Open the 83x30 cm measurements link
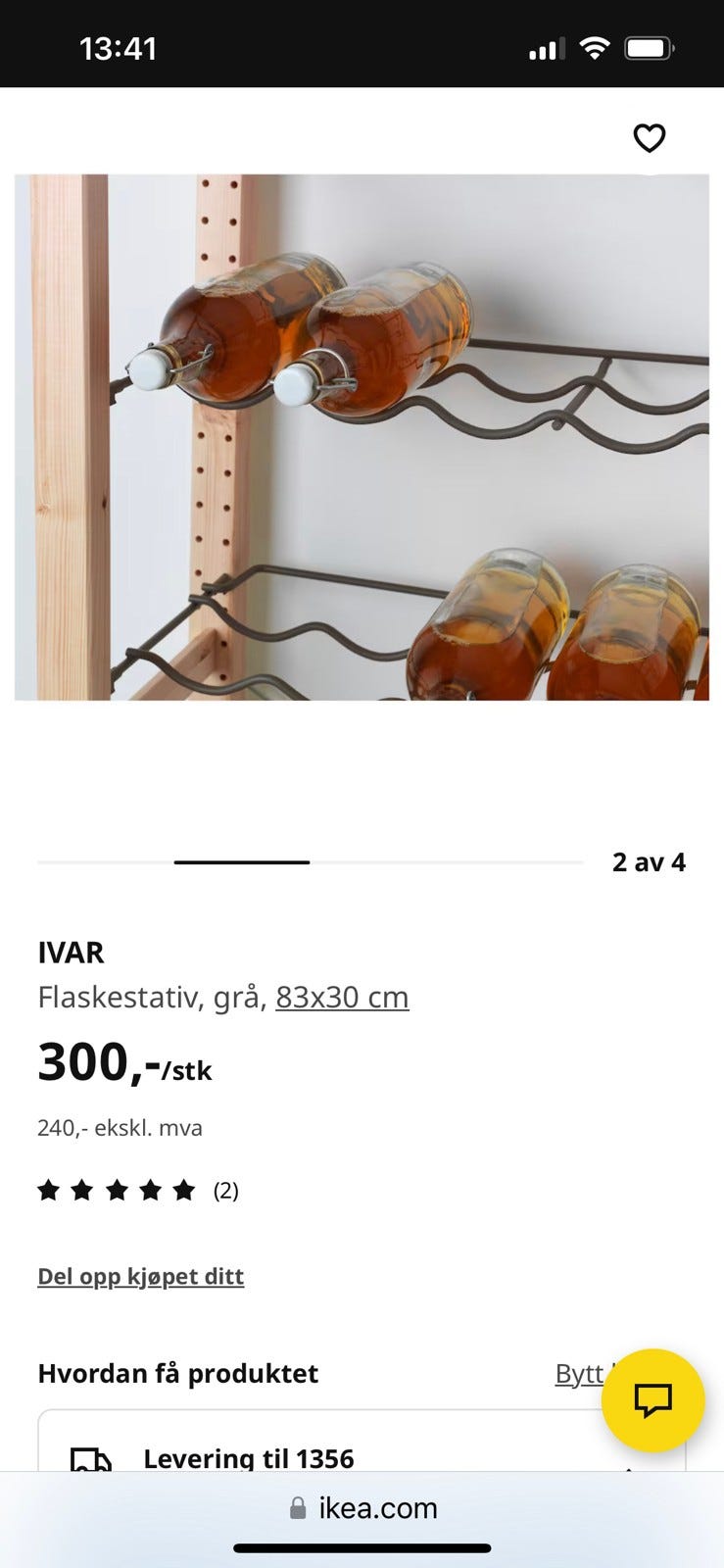 pyautogui.click(x=342, y=997)
